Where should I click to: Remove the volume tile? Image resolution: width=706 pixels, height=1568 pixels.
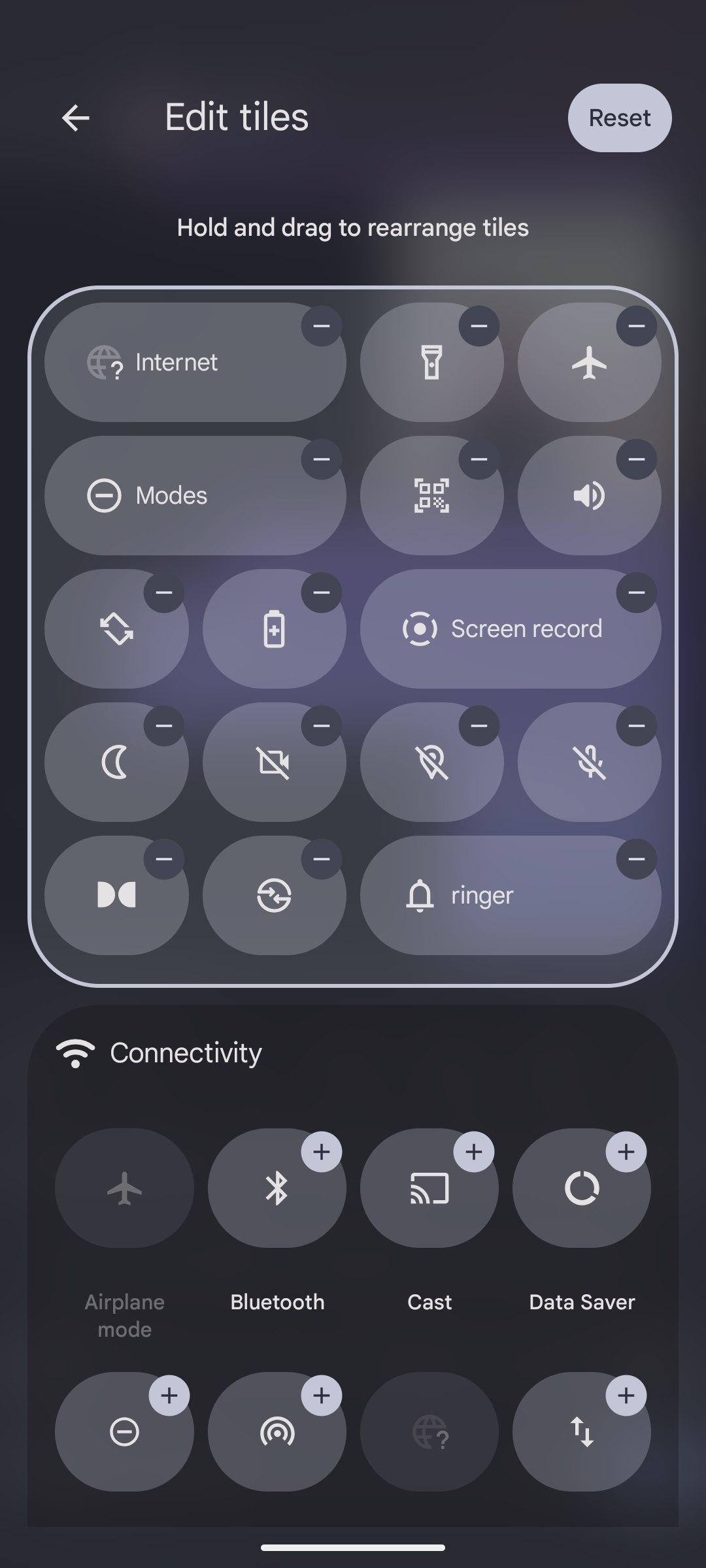636,459
